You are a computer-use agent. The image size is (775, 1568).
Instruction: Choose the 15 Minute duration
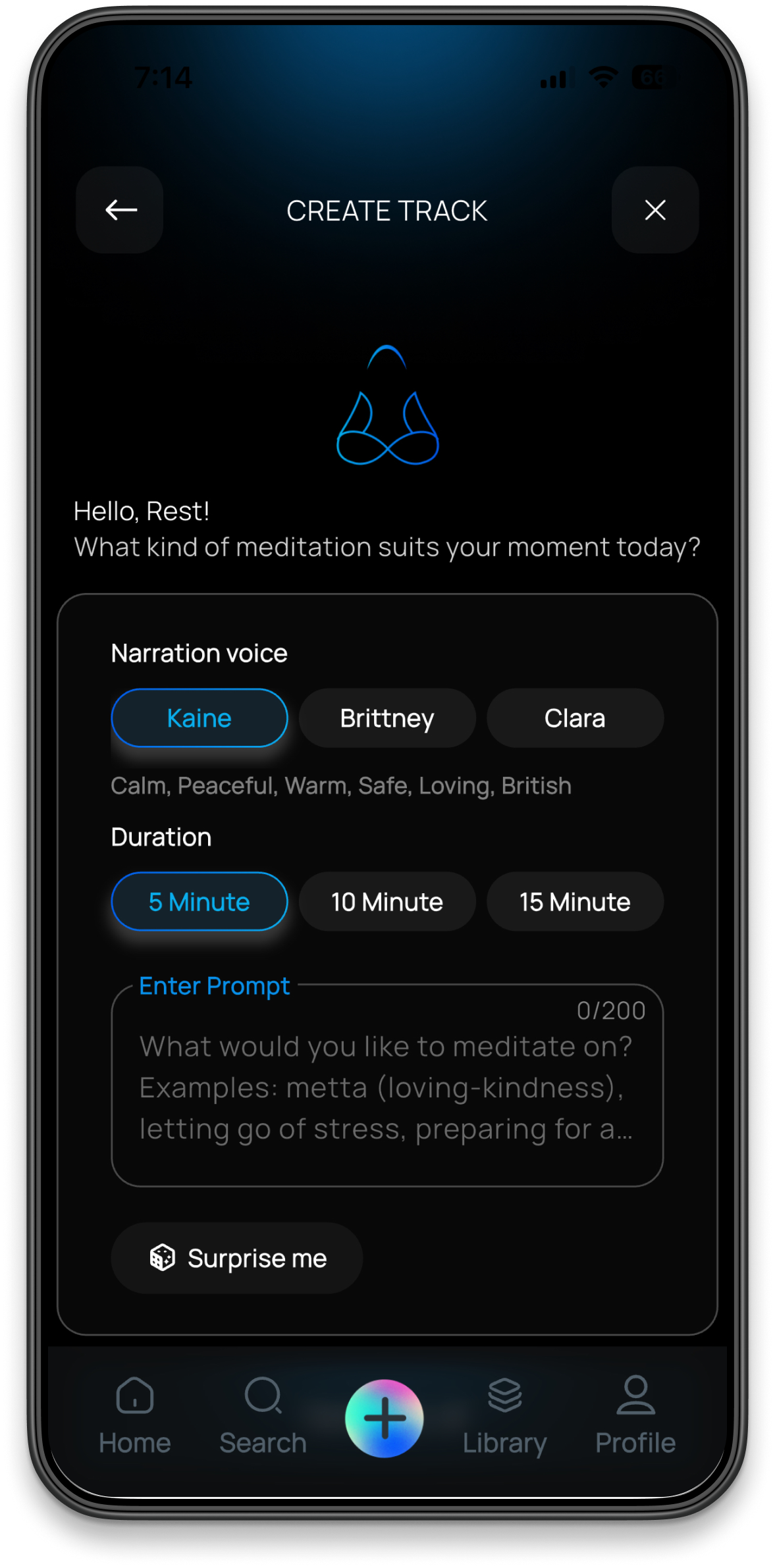click(x=575, y=902)
